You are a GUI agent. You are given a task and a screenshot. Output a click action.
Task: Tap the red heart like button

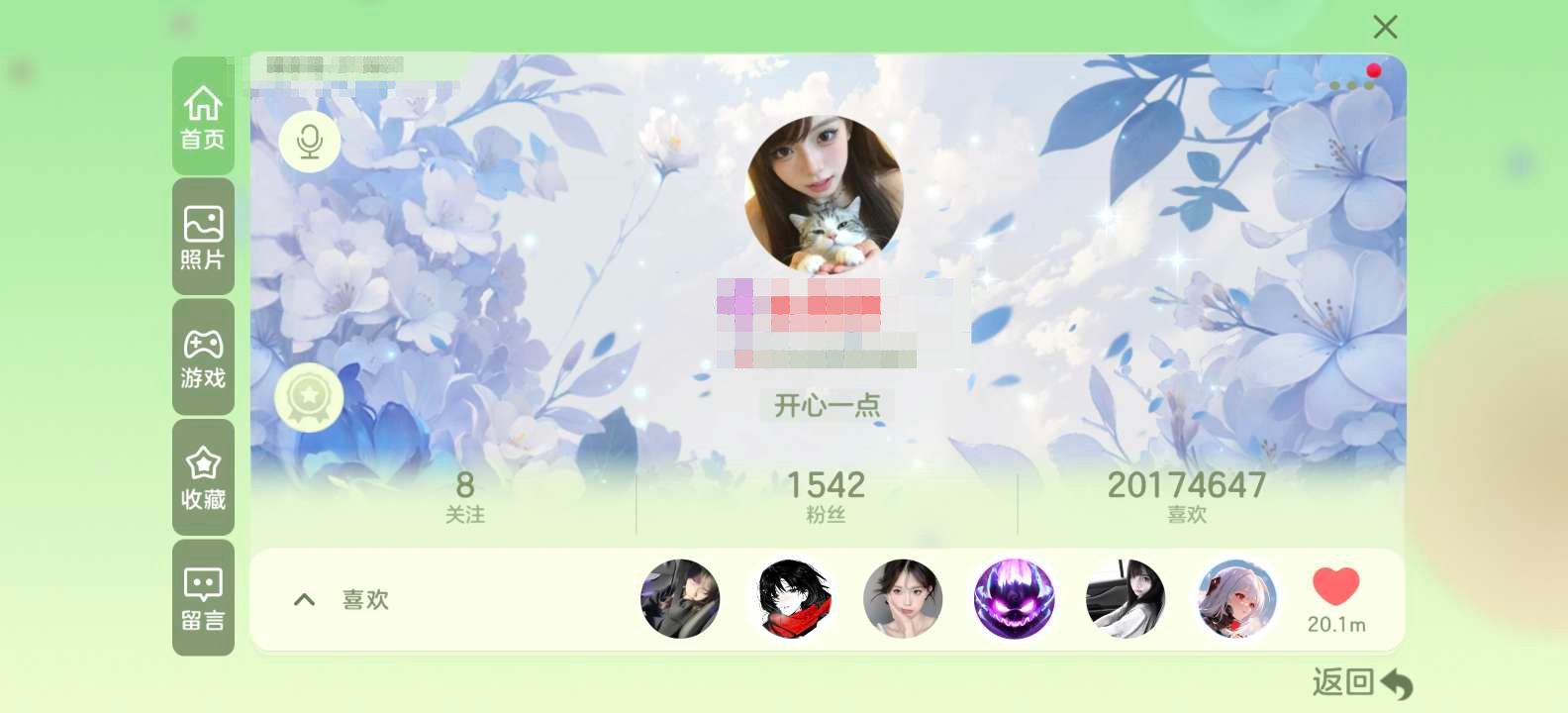1335,587
